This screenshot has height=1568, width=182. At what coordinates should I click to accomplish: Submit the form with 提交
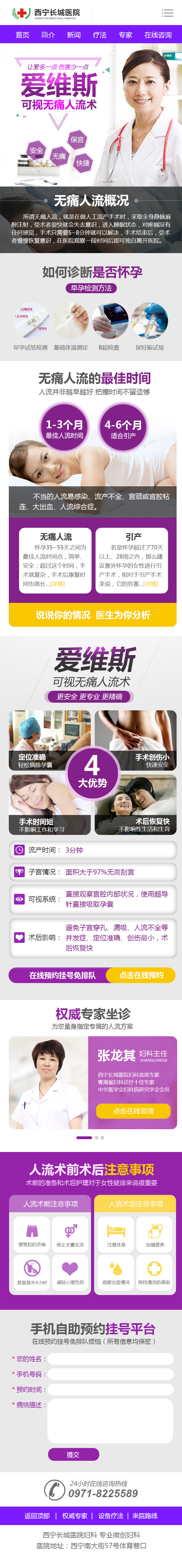coord(73,1454)
